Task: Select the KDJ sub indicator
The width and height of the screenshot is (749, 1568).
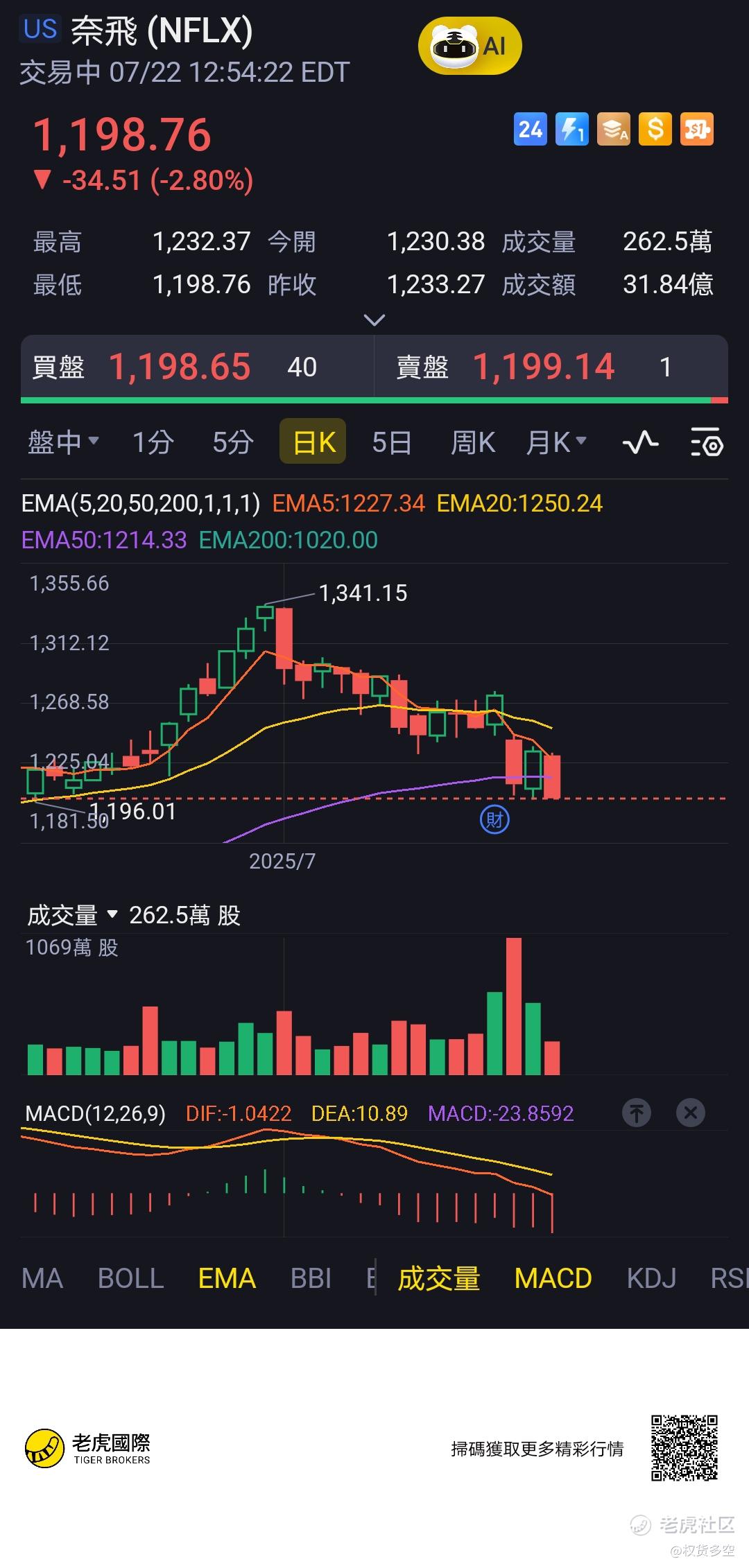Action: [x=651, y=1278]
